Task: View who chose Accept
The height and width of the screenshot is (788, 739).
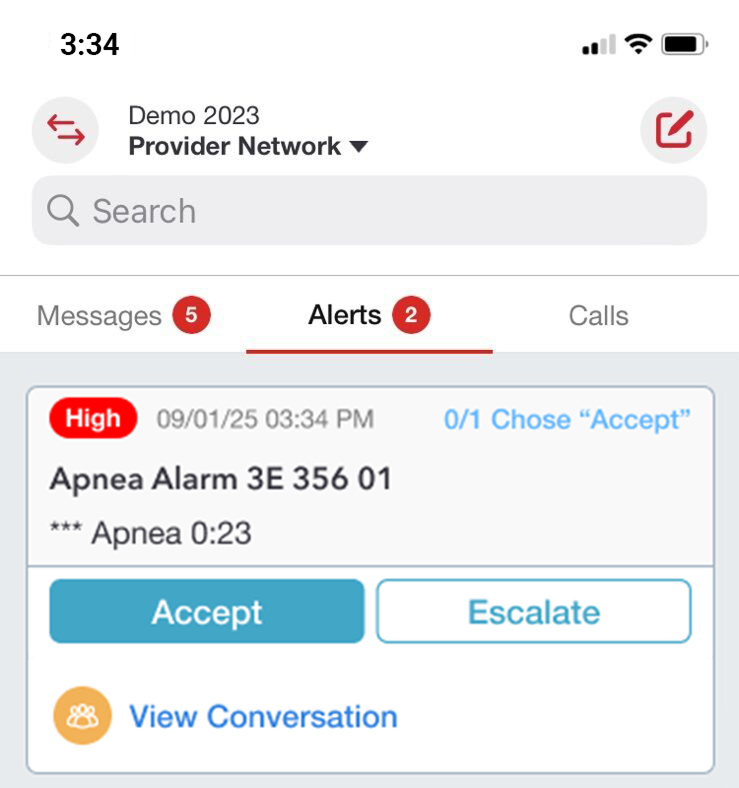Action: pos(567,419)
